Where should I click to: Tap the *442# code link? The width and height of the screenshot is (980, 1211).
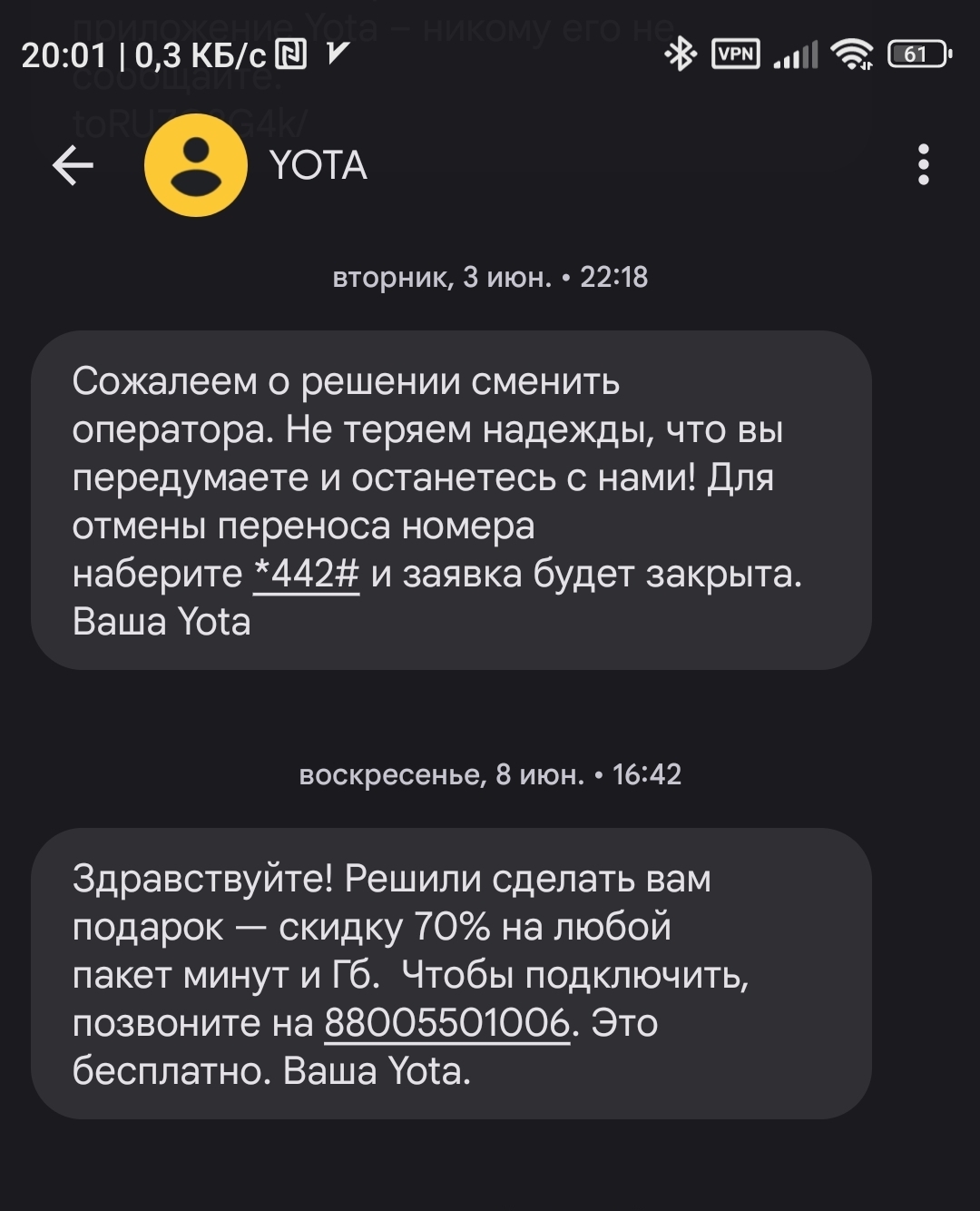(x=307, y=575)
